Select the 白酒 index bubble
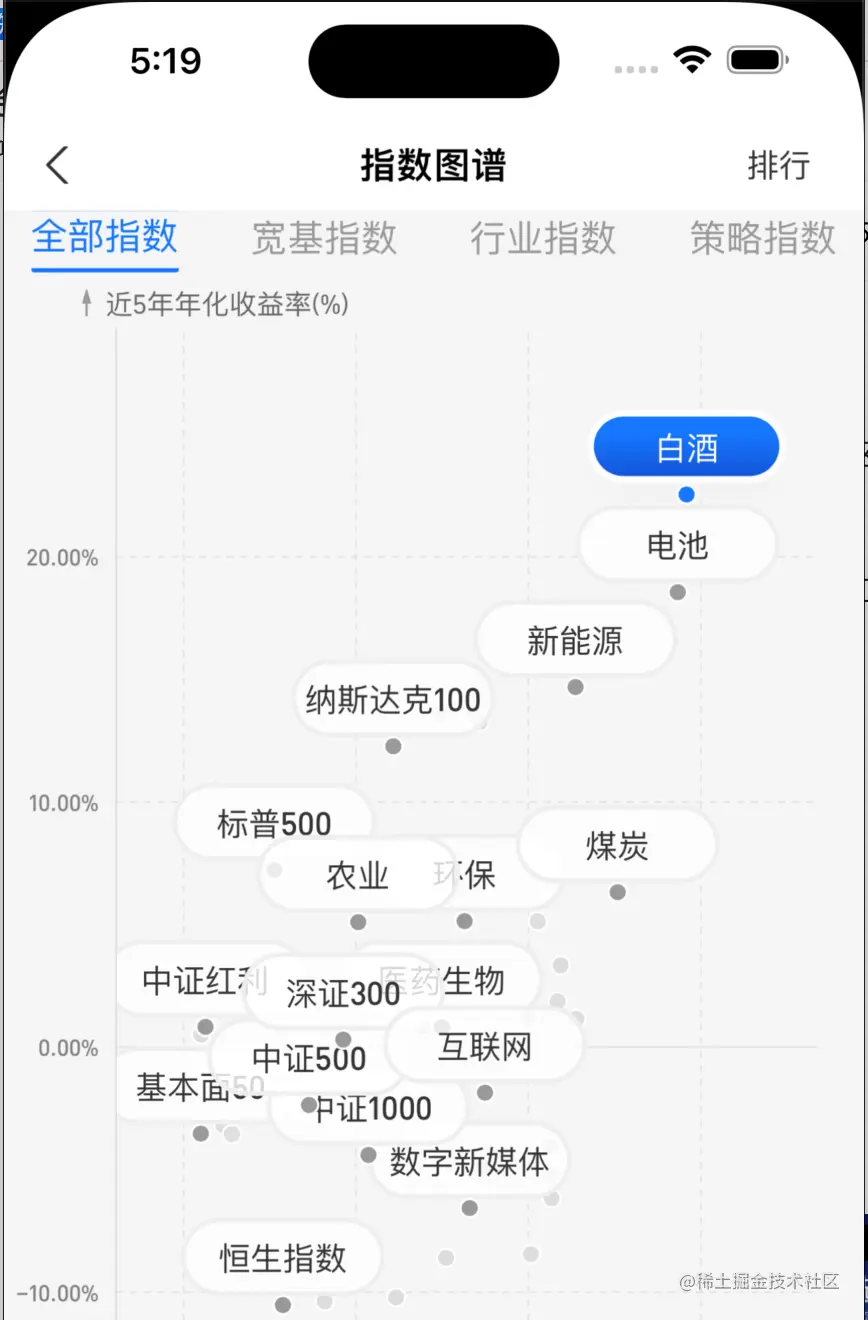 point(686,448)
